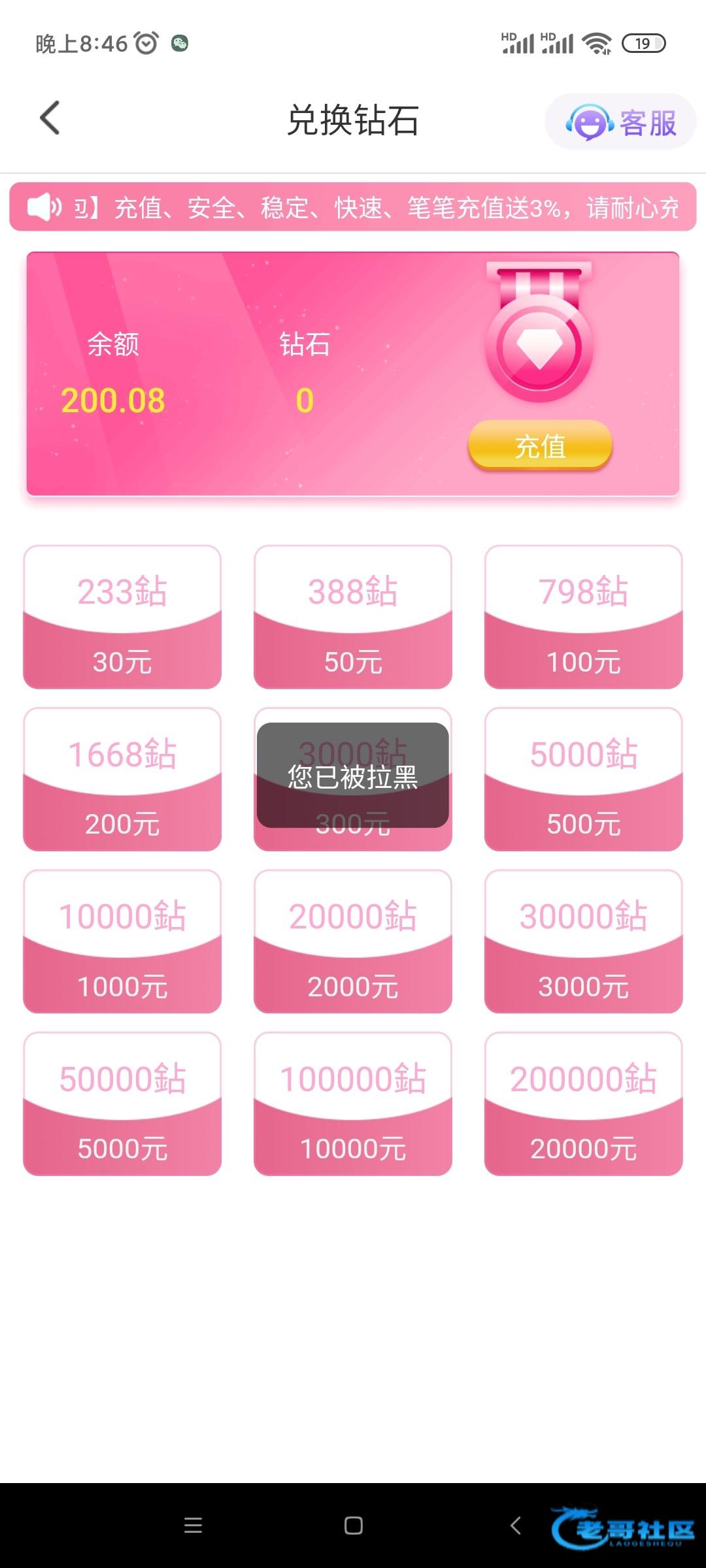Tap the system home button
Image resolution: width=706 pixels, height=1568 pixels.
coord(353,1526)
